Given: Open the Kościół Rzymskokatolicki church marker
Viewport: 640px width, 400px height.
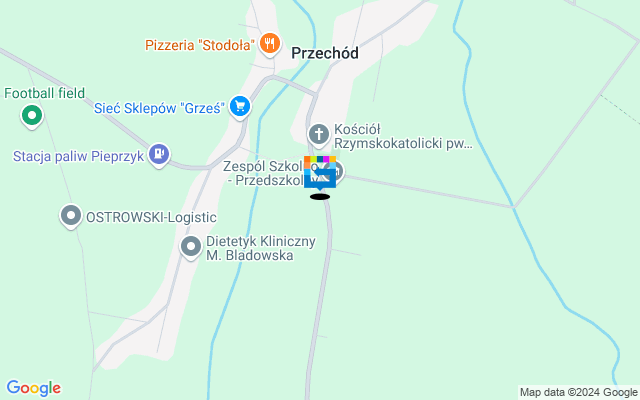Looking at the screenshot, I should coord(319,134).
